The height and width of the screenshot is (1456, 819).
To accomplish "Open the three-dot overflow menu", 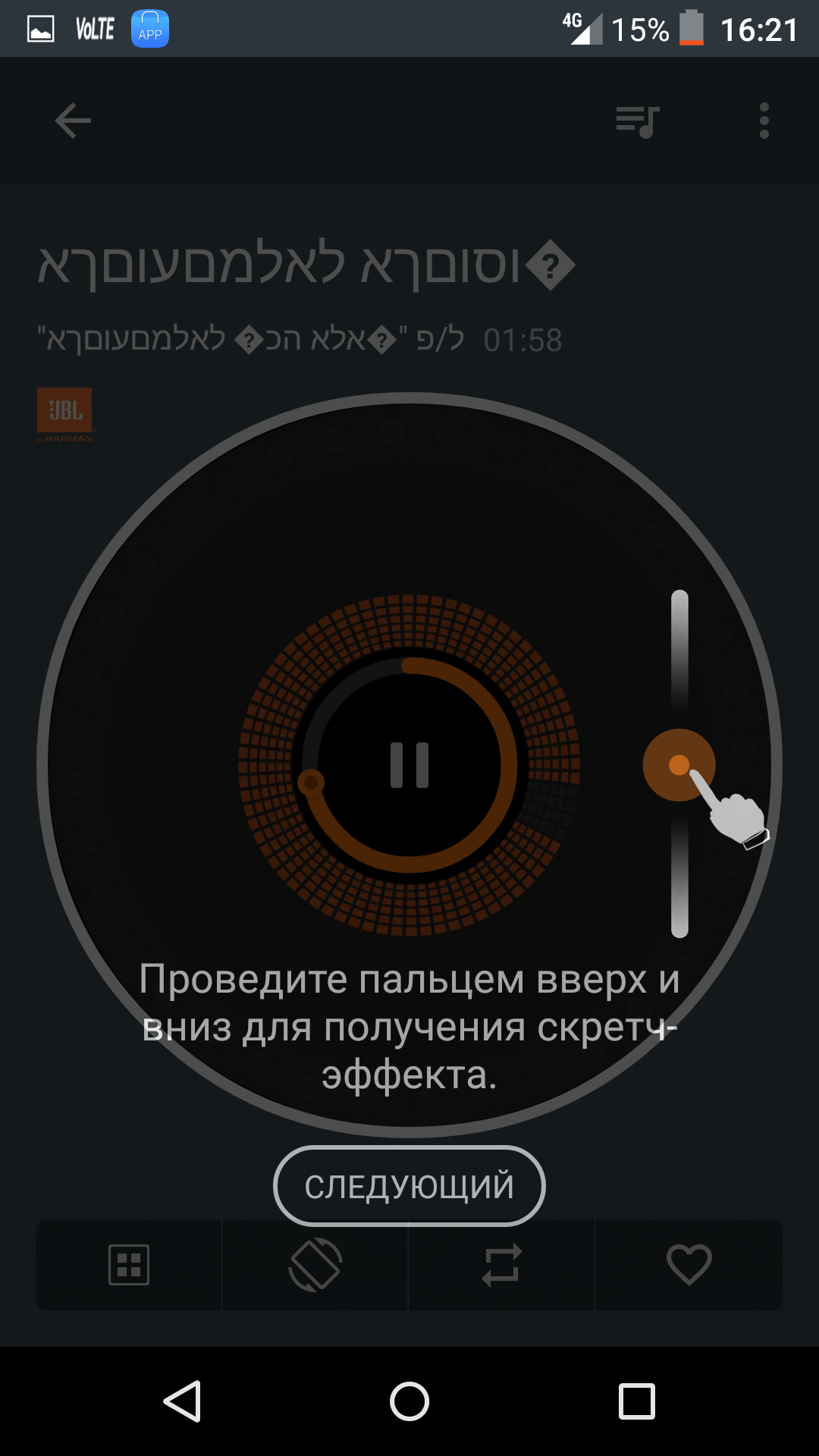I will (764, 121).
